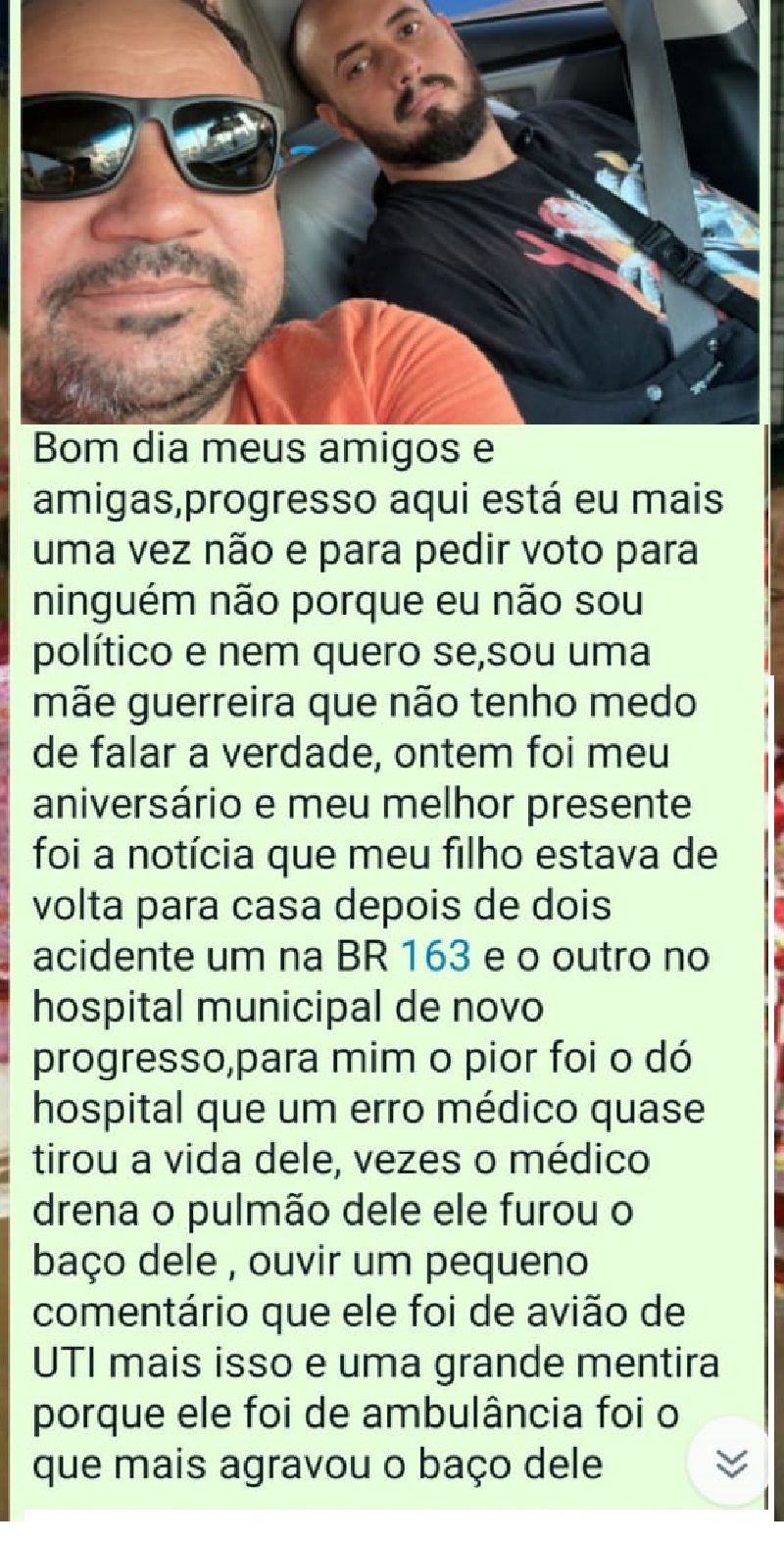The image size is (784, 1544).
Task: Jump to the latest messages with double-chevron button
Action: 731,1464
